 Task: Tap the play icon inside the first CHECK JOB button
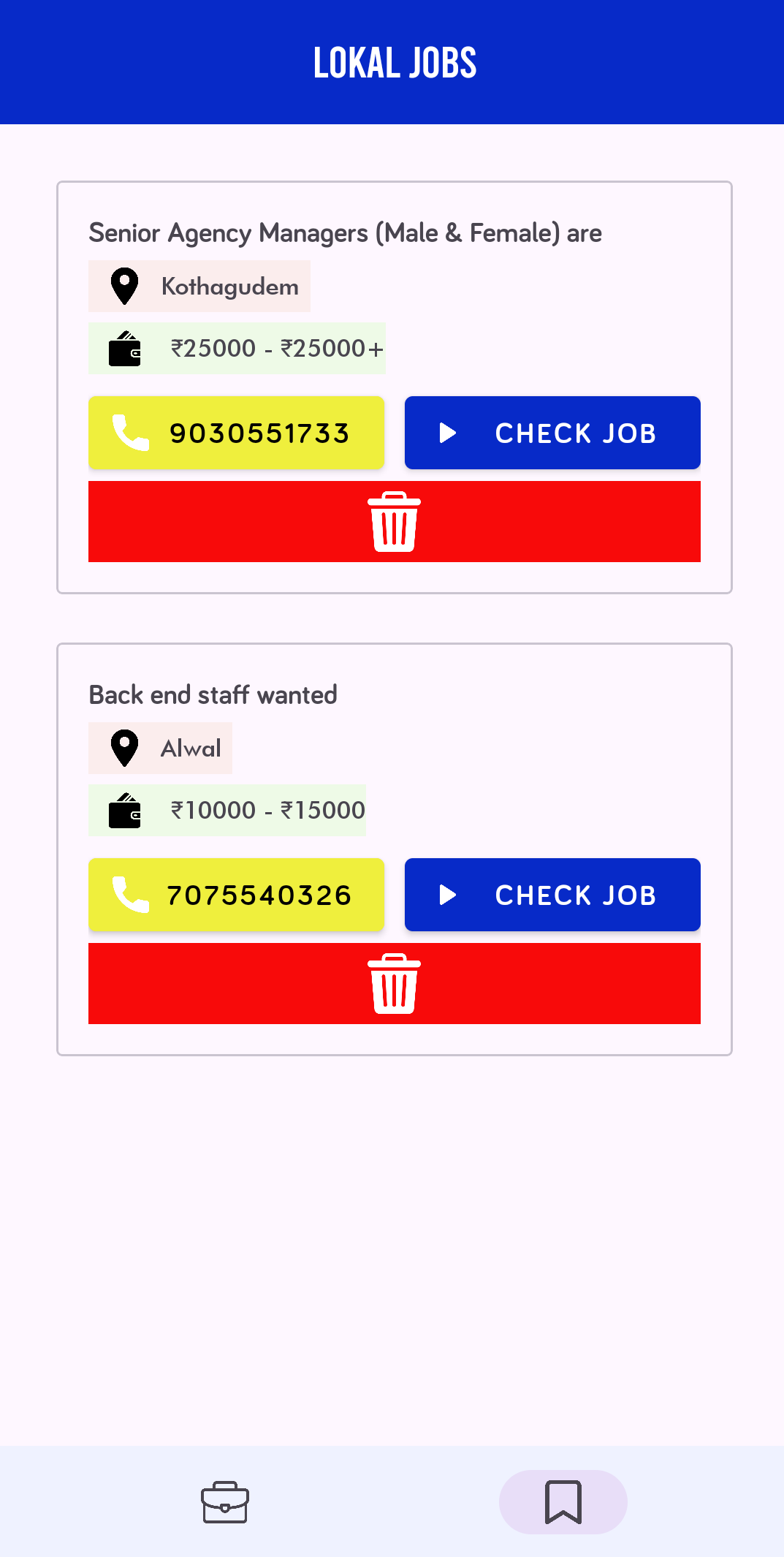coord(448,433)
